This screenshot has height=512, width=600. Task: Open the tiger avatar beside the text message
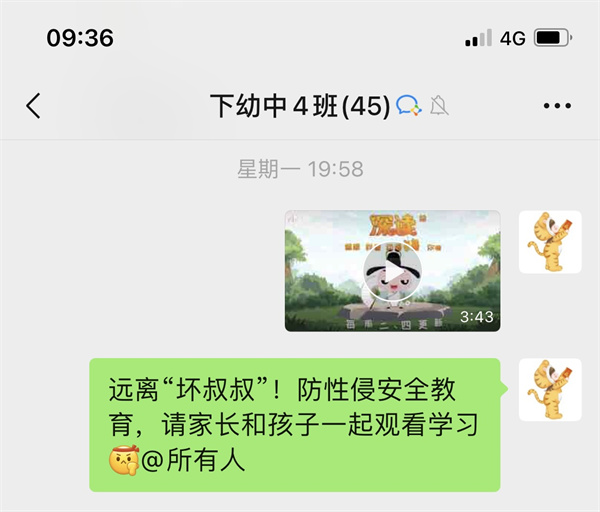pyautogui.click(x=550, y=390)
